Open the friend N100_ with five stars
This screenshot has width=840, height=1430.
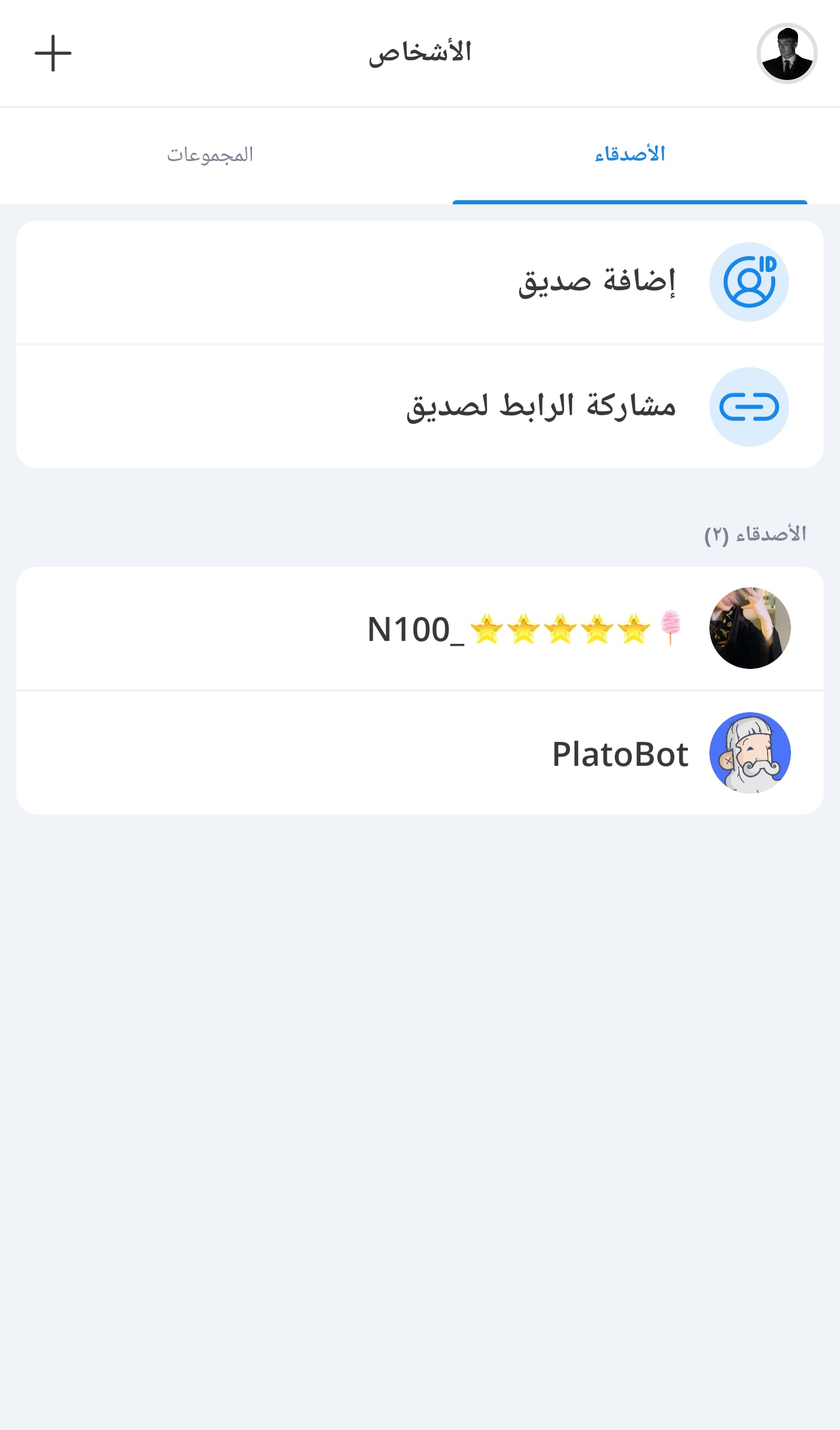tap(420, 629)
